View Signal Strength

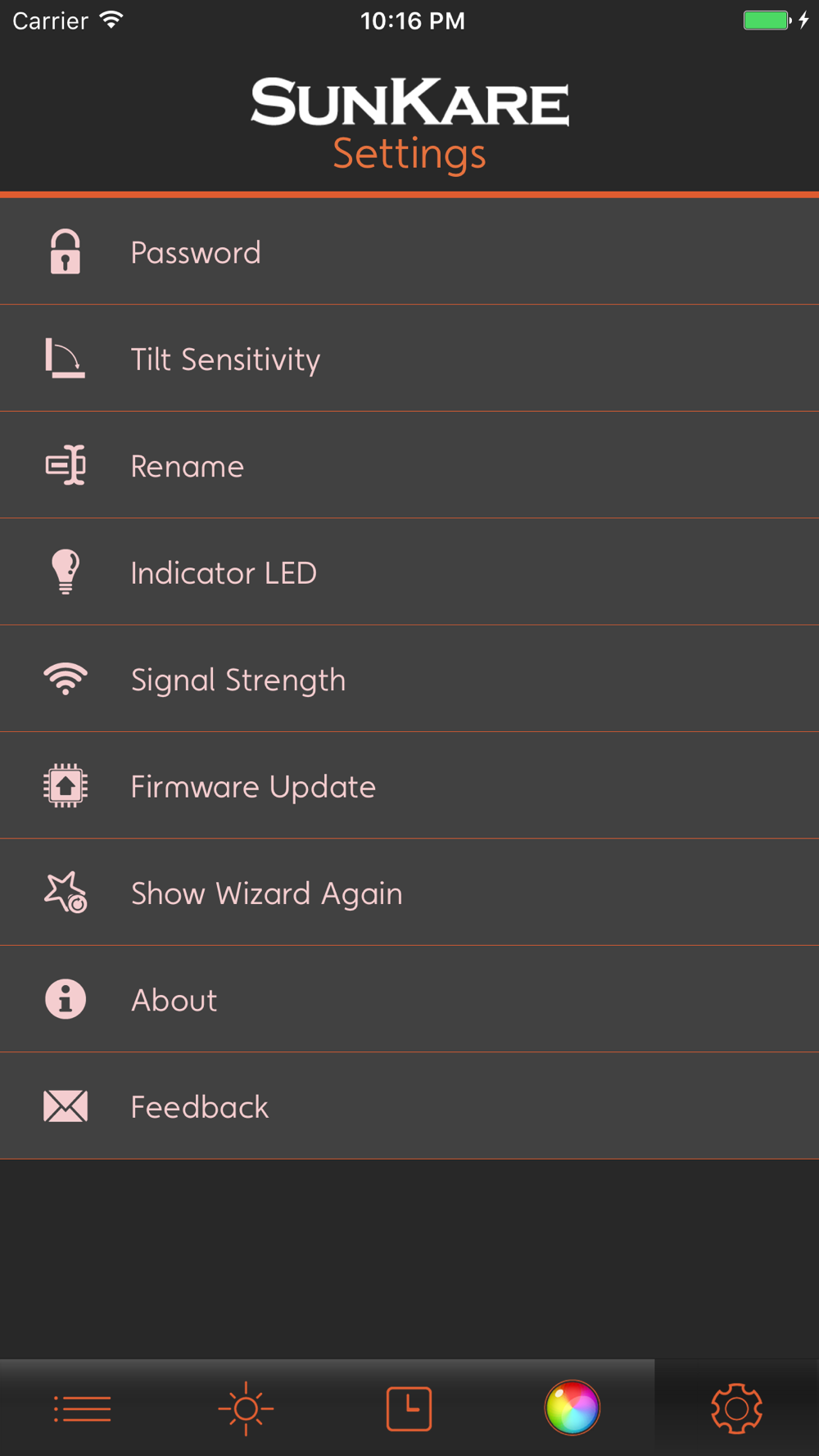tap(409, 680)
